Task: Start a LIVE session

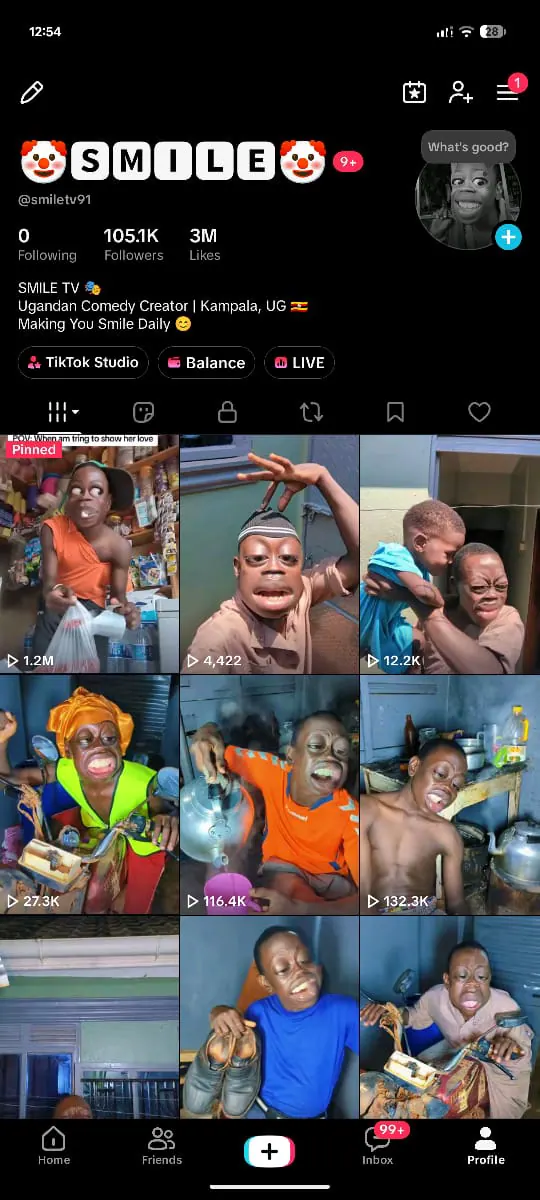Action: coord(299,362)
